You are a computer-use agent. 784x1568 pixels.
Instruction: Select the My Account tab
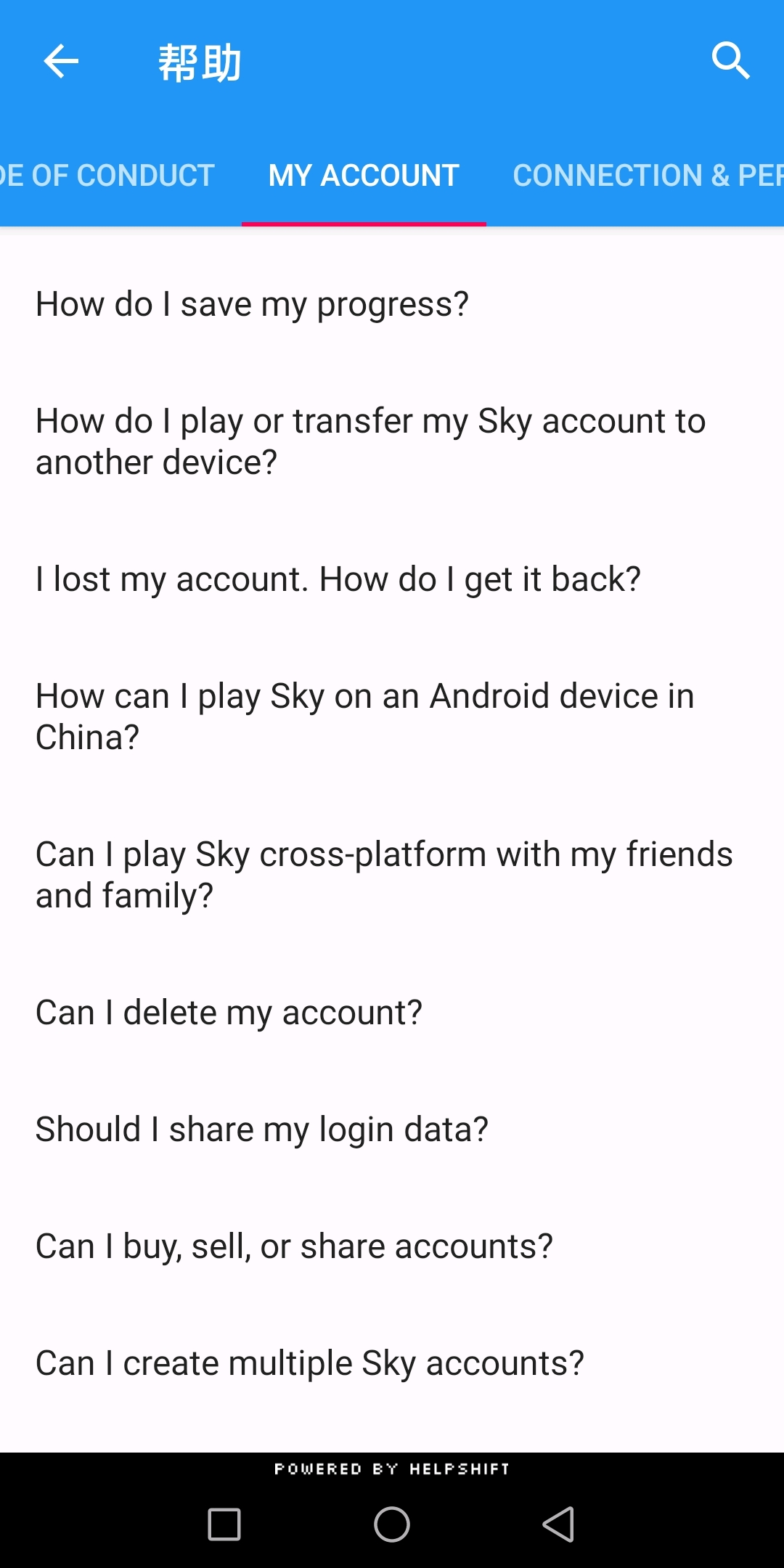click(x=364, y=176)
